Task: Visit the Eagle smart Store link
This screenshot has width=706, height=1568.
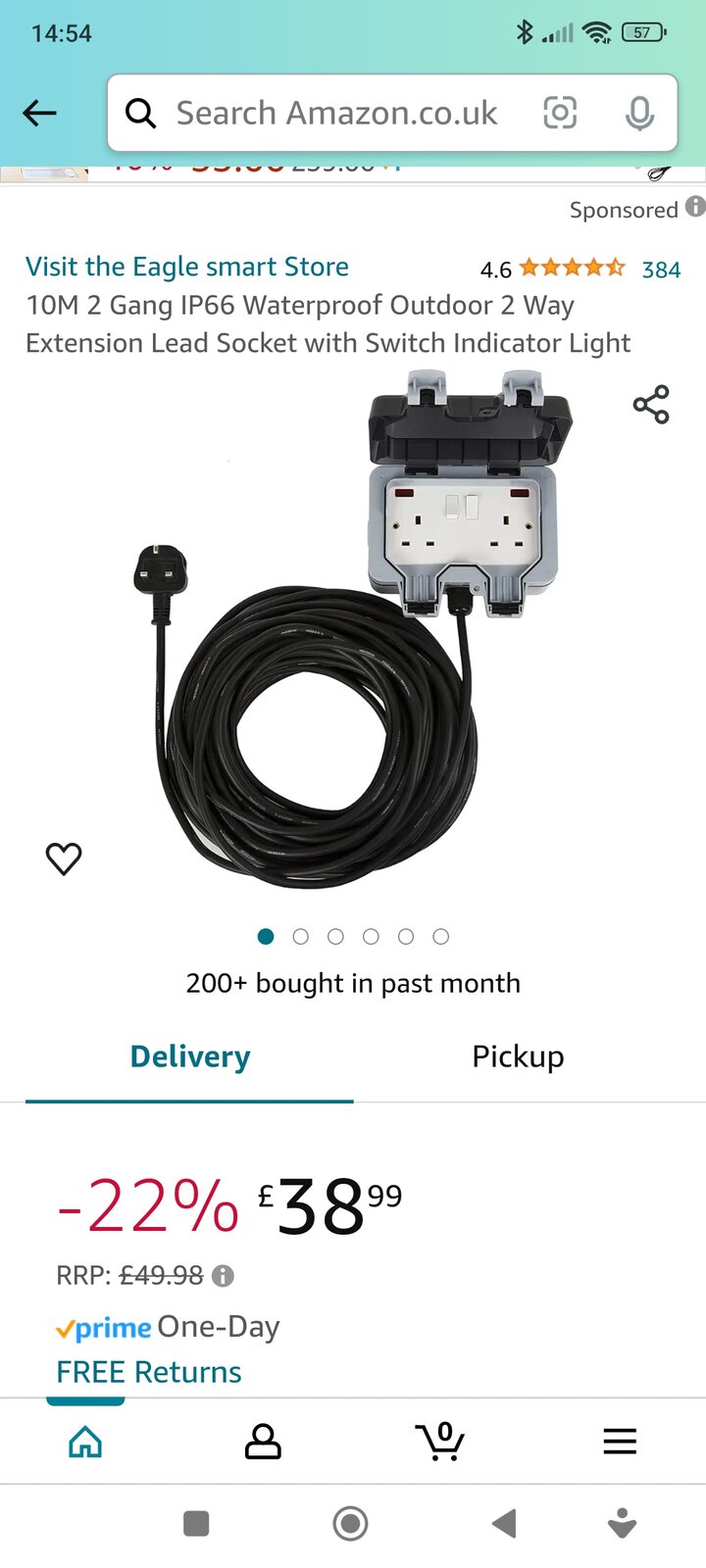Action: (x=187, y=267)
